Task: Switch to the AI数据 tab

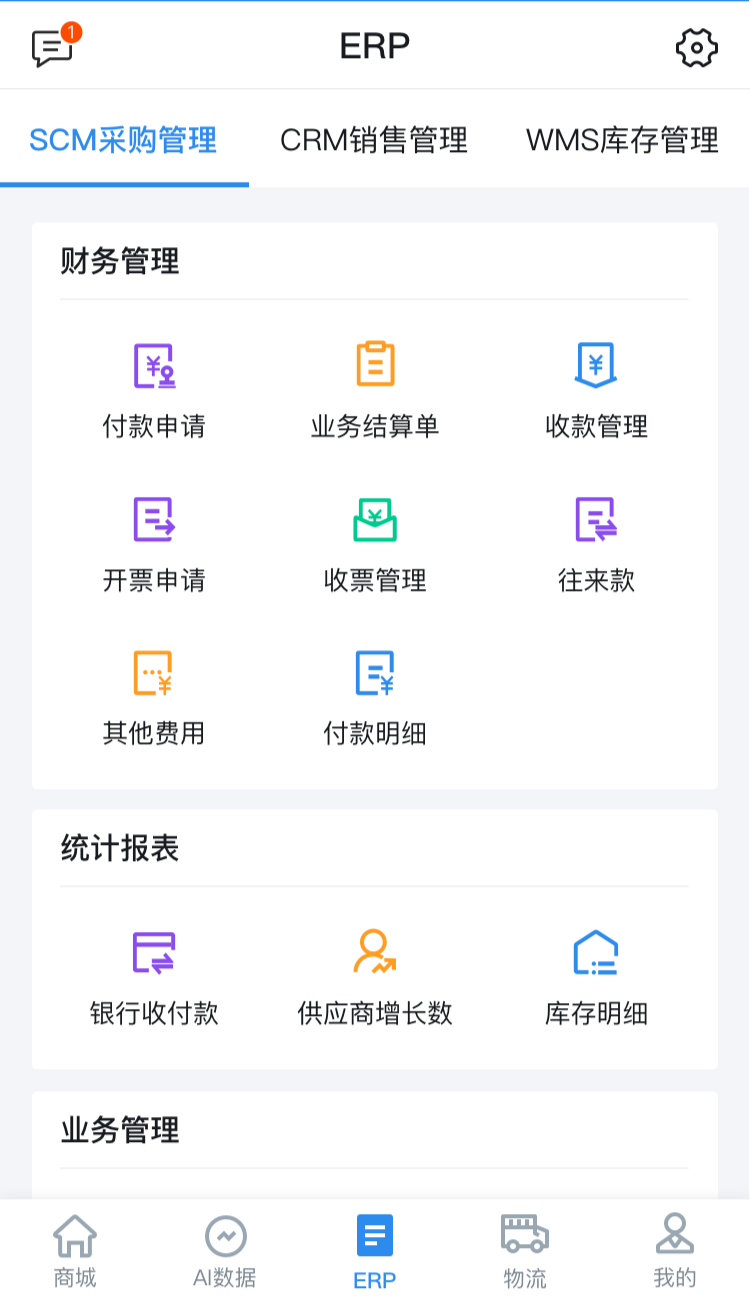Action: coord(225,1250)
